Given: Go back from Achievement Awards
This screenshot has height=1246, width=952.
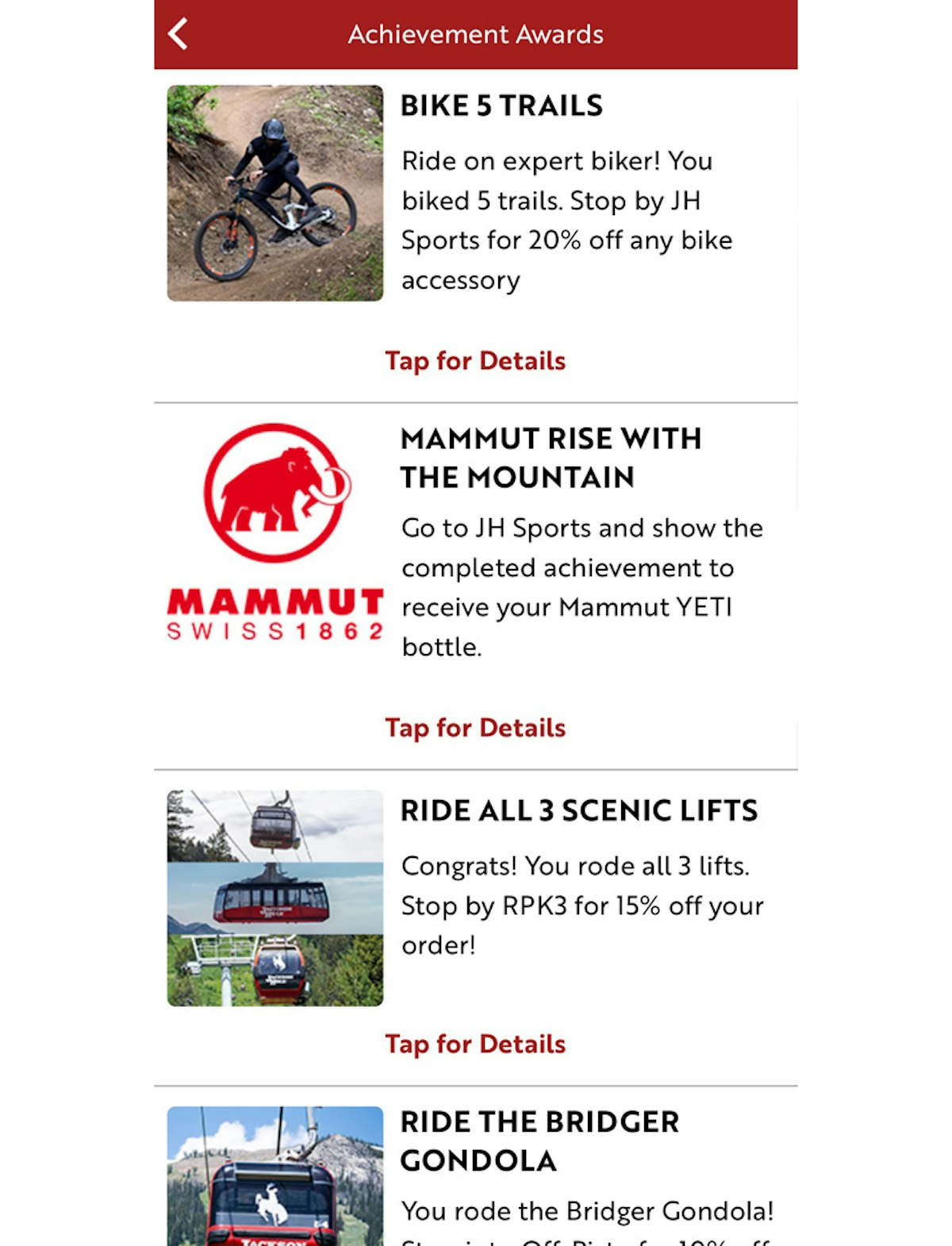Looking at the screenshot, I should click(x=178, y=34).
